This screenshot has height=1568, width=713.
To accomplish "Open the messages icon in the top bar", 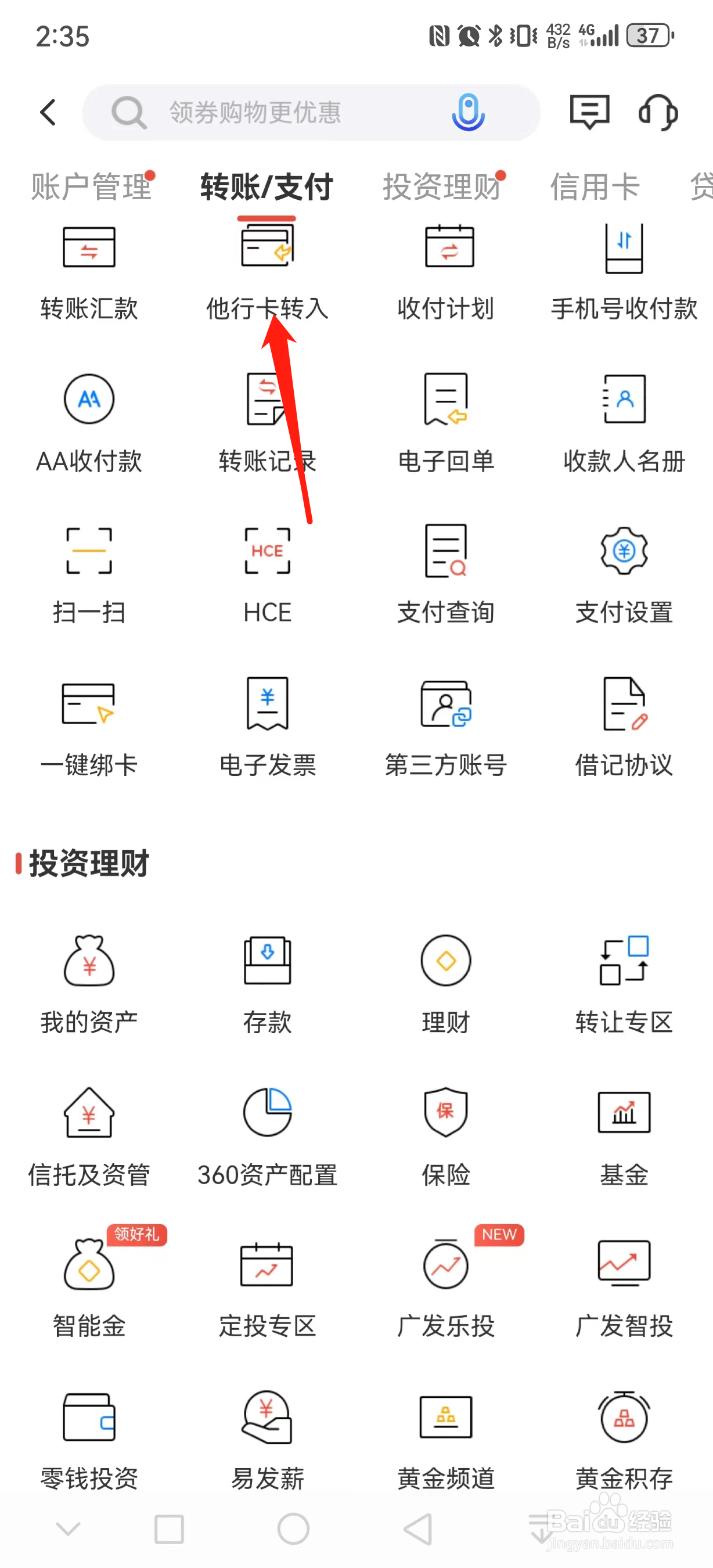I will [589, 112].
